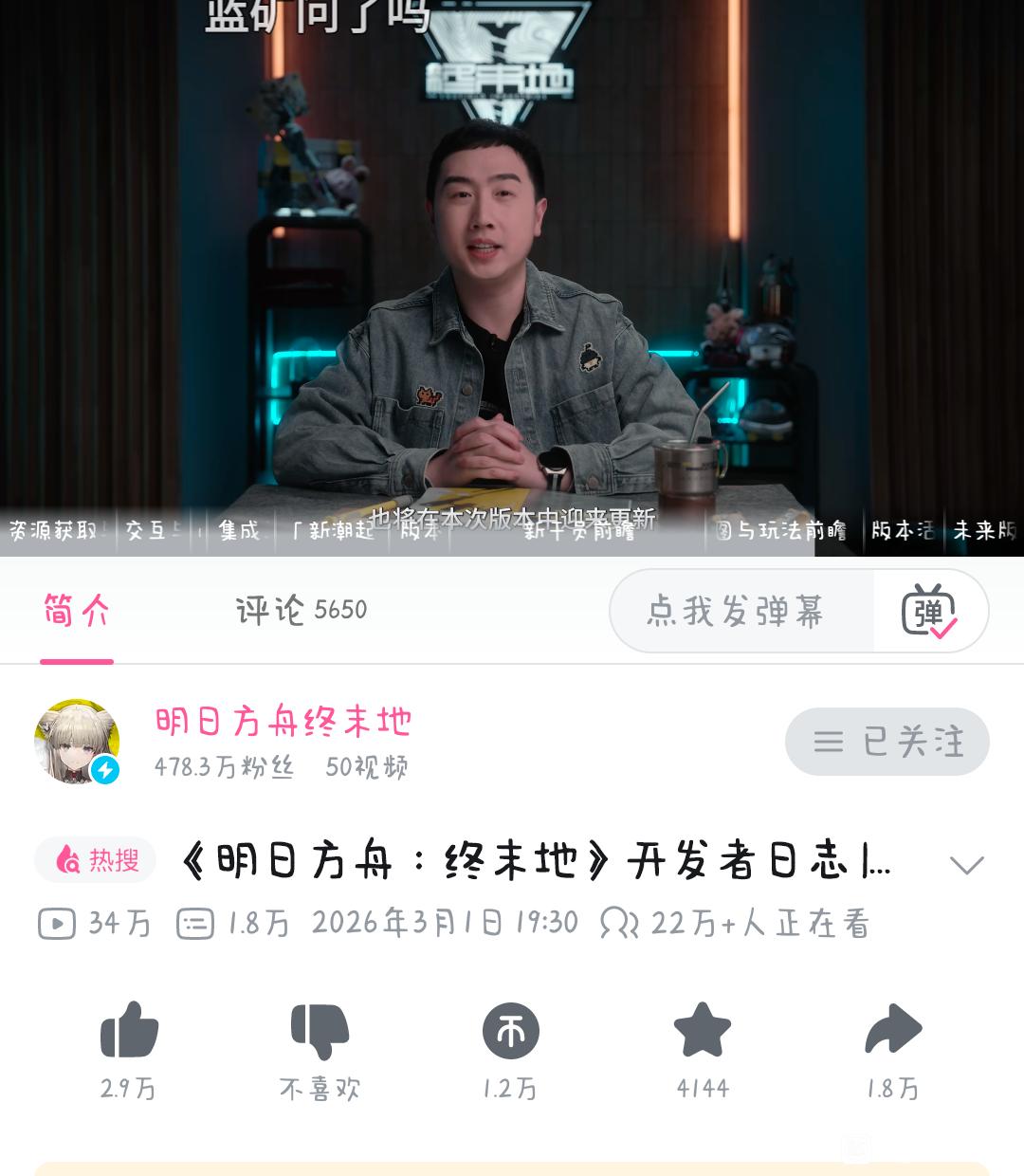
Task: Switch to the 评论 tab
Action: (301, 610)
